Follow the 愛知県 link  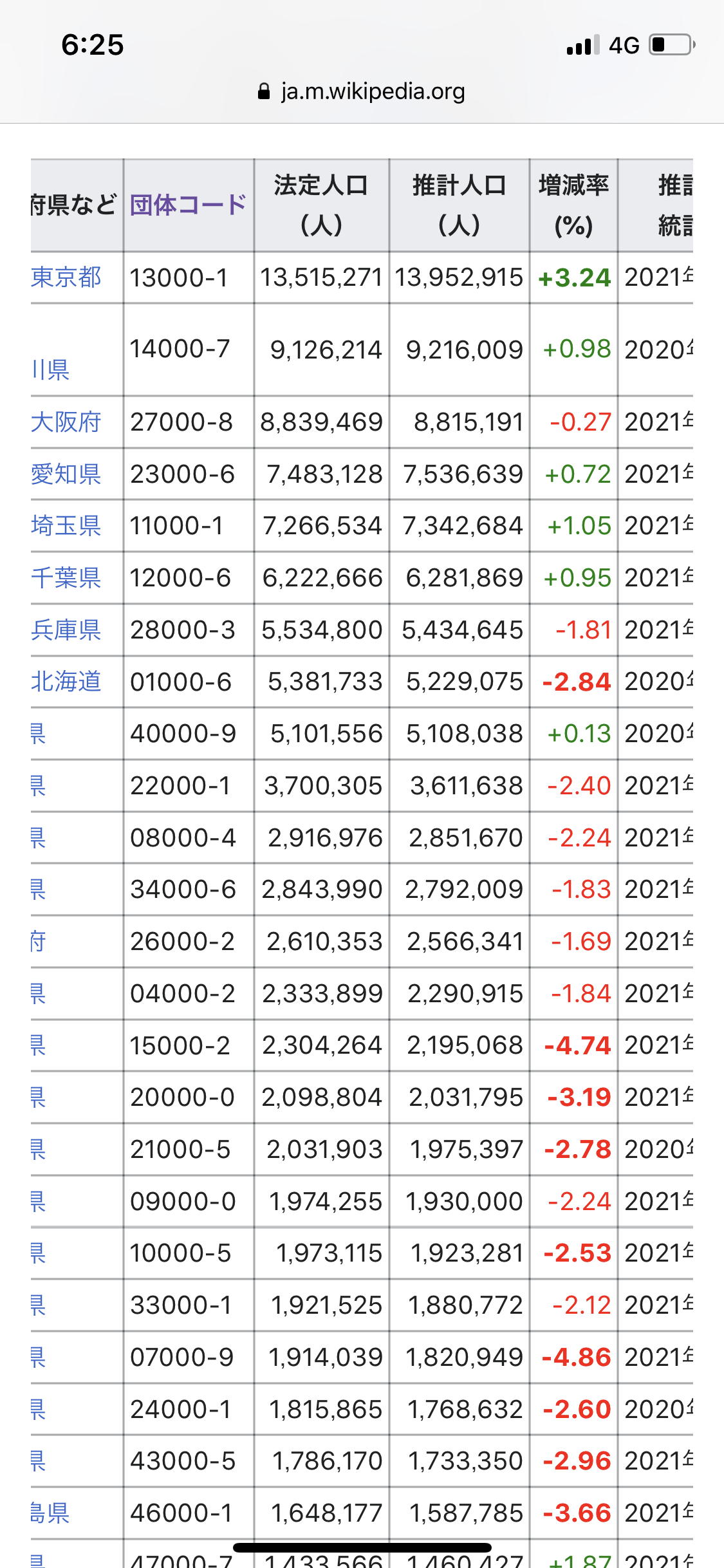pyautogui.click(x=66, y=474)
